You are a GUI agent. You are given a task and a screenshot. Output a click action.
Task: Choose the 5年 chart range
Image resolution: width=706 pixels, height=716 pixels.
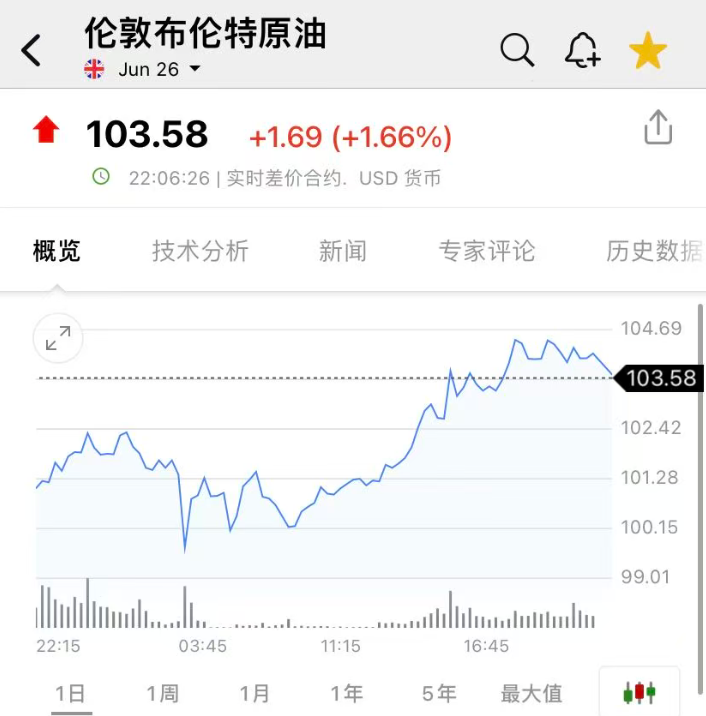pos(439,693)
